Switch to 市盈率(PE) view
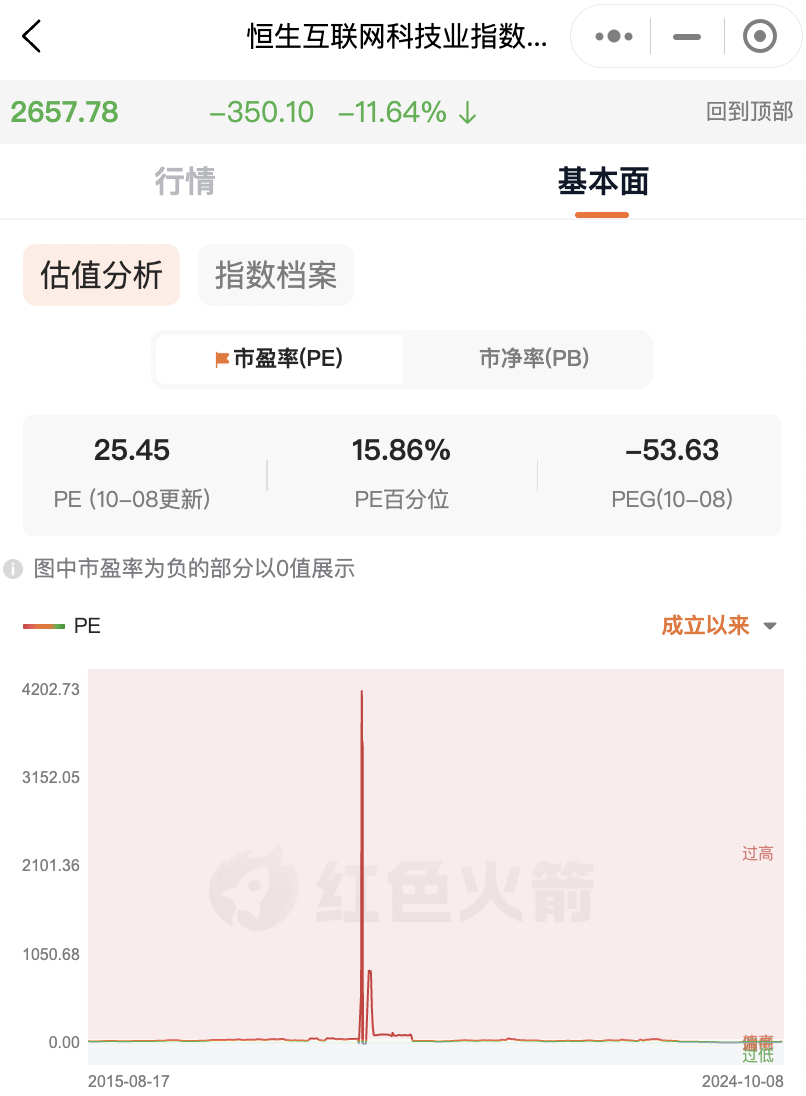Screen dimensions: 806x1096 [x=279, y=359]
